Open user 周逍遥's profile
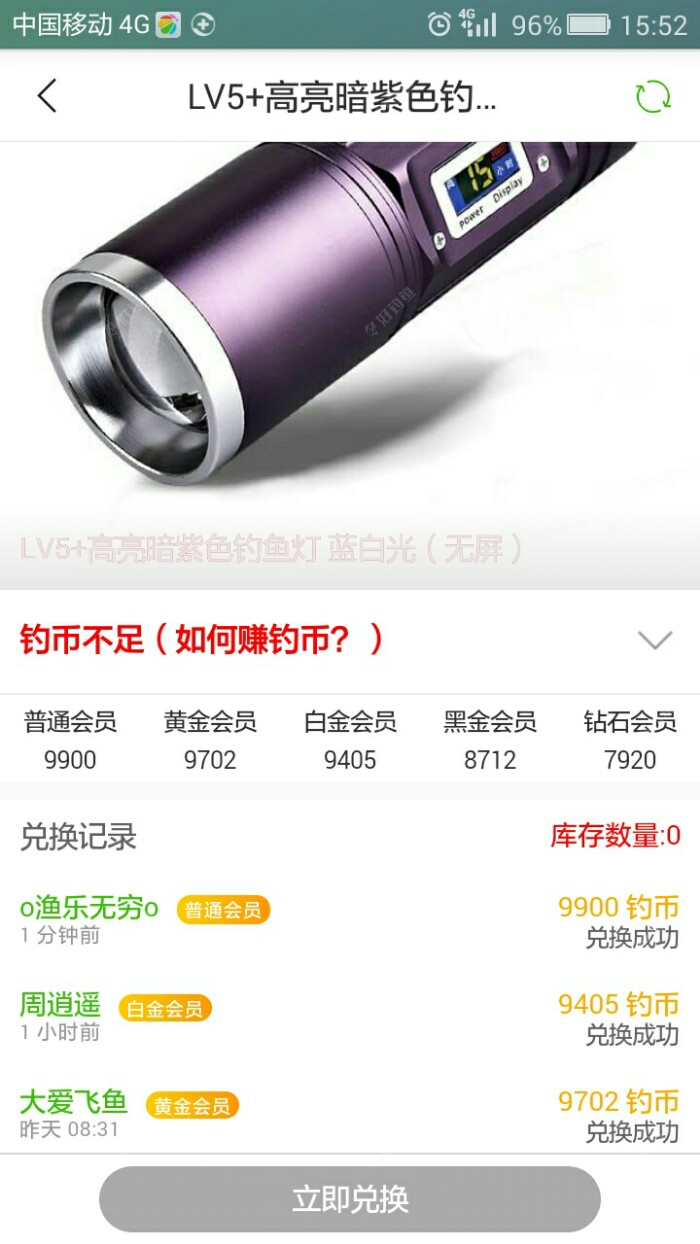This screenshot has height=1244, width=700. pos(60,1004)
